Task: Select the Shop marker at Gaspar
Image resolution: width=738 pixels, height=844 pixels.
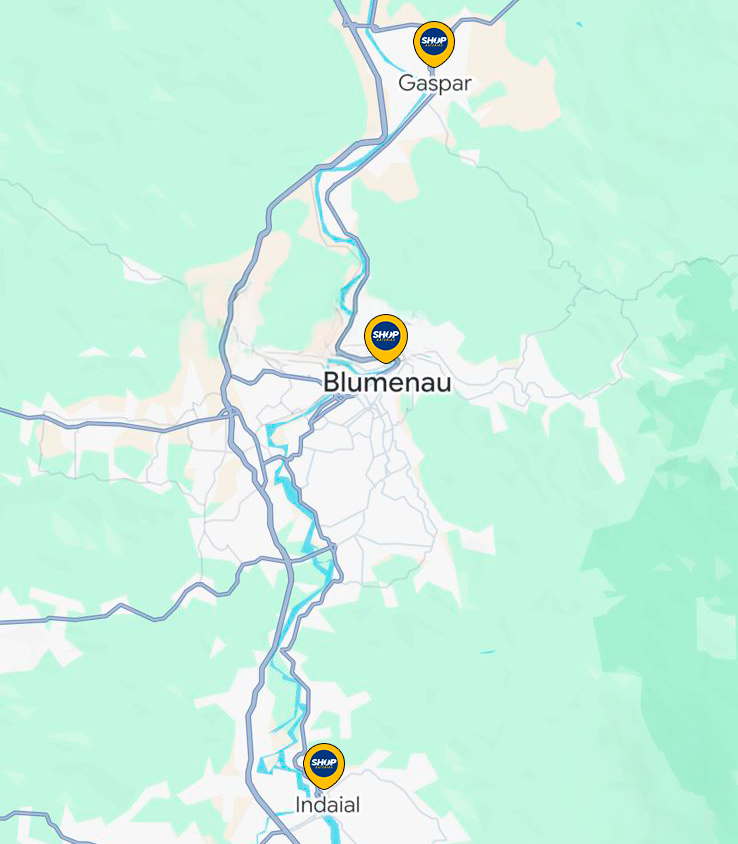Action: click(x=433, y=41)
